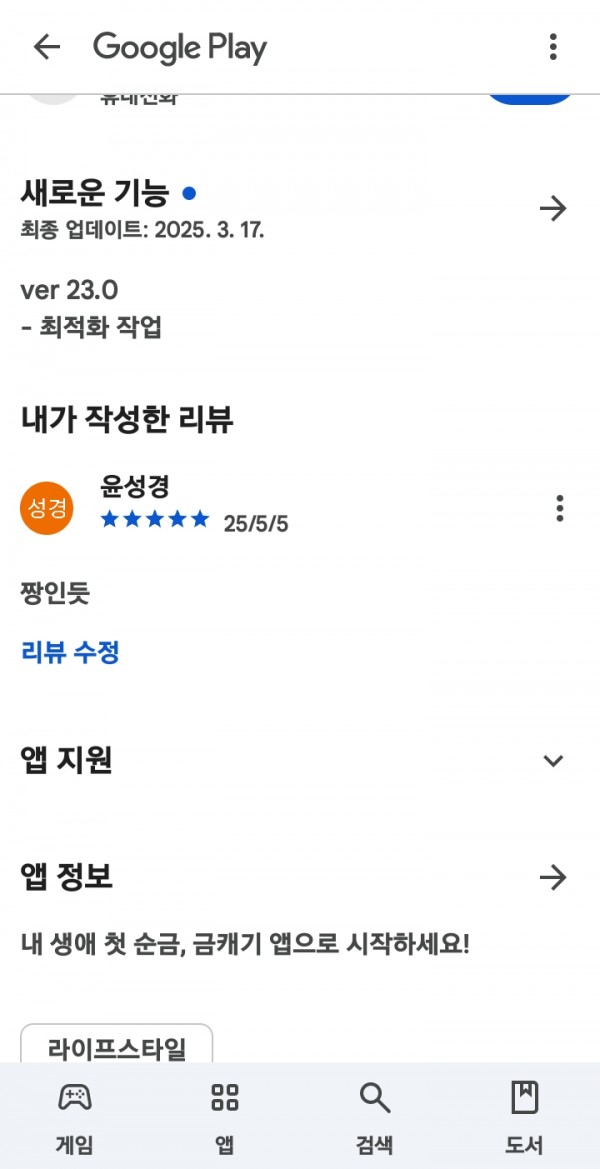The image size is (600, 1169).
Task: Open the 새로운 기능 details arrow
Action: tap(553, 209)
